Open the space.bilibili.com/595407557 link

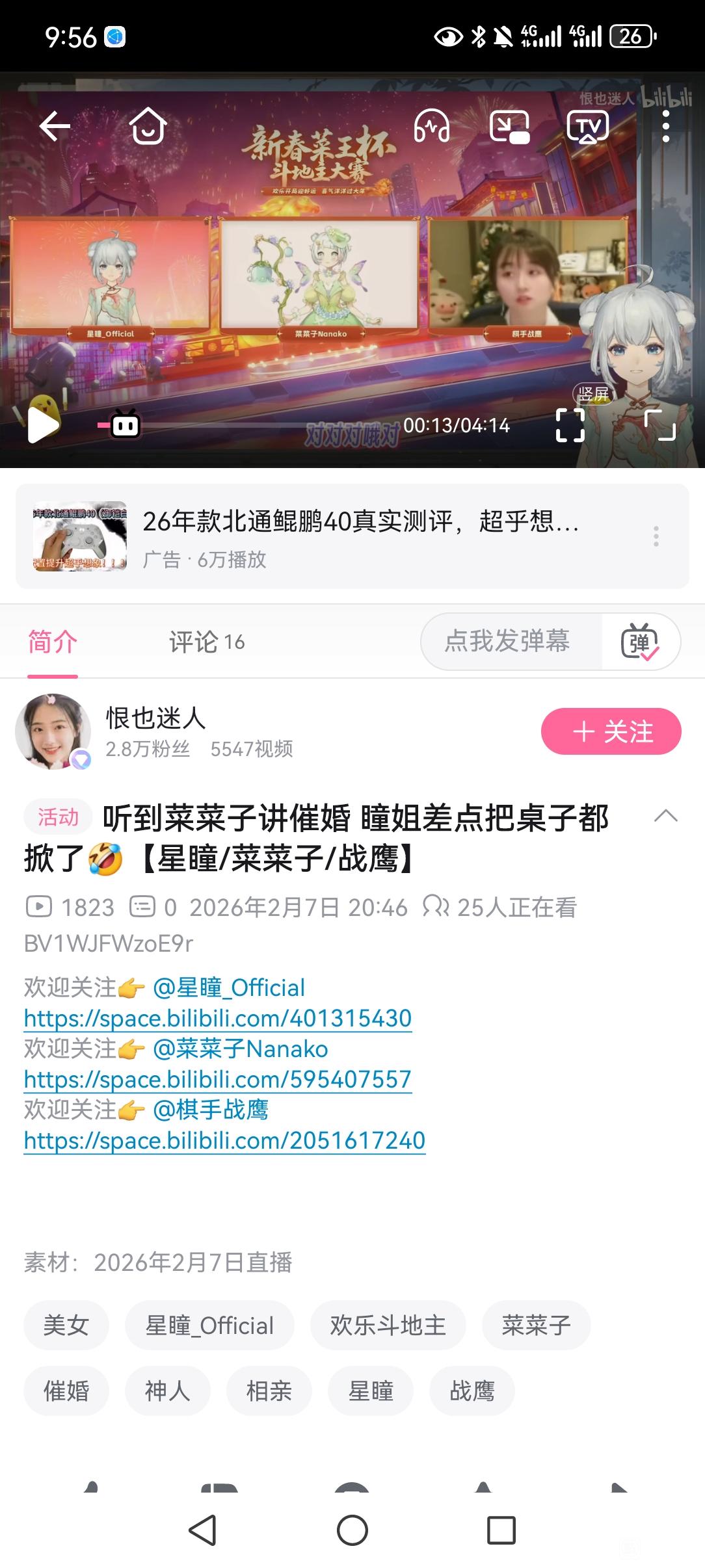click(218, 1080)
